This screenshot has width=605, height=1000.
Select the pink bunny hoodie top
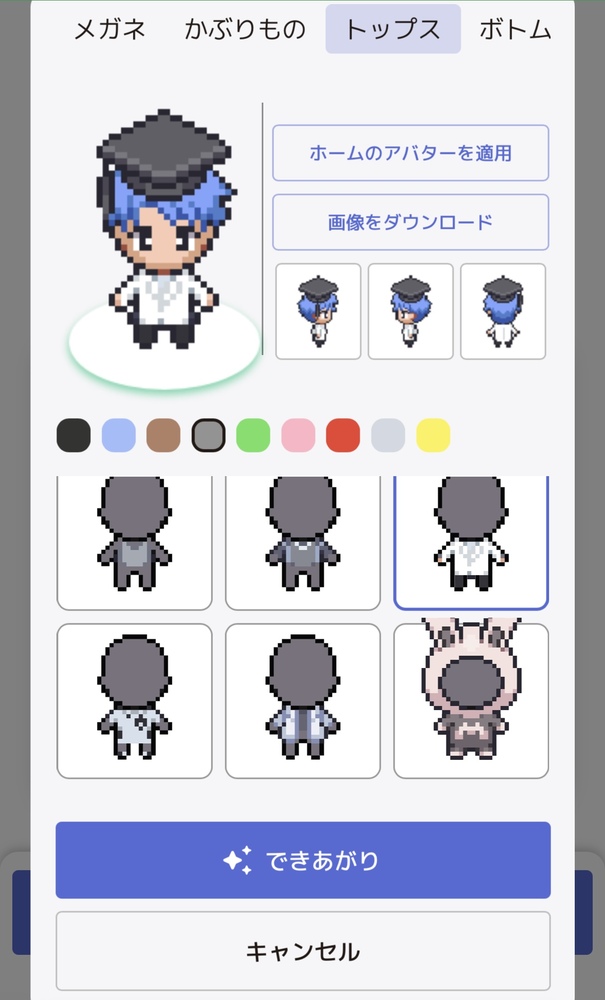471,700
